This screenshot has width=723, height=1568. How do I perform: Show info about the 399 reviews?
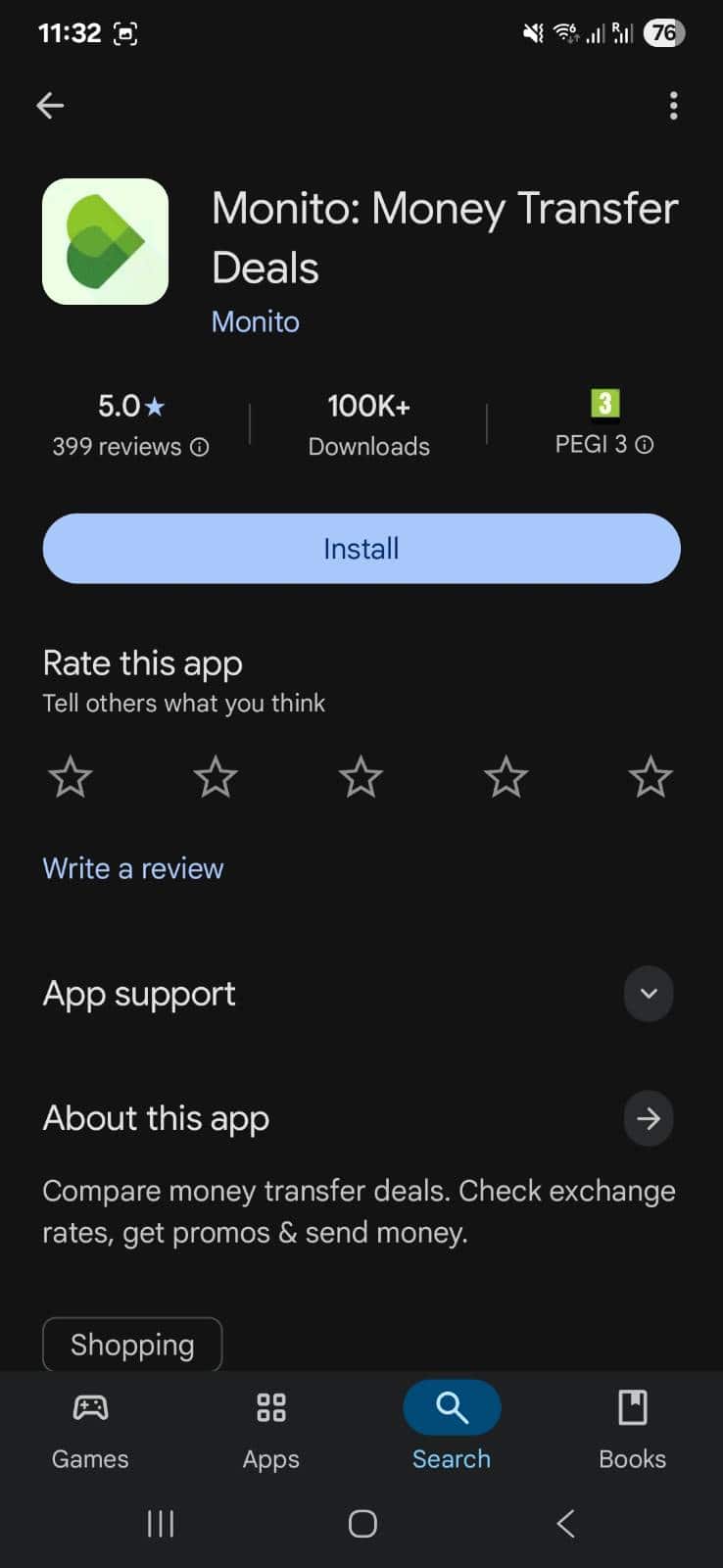(200, 447)
